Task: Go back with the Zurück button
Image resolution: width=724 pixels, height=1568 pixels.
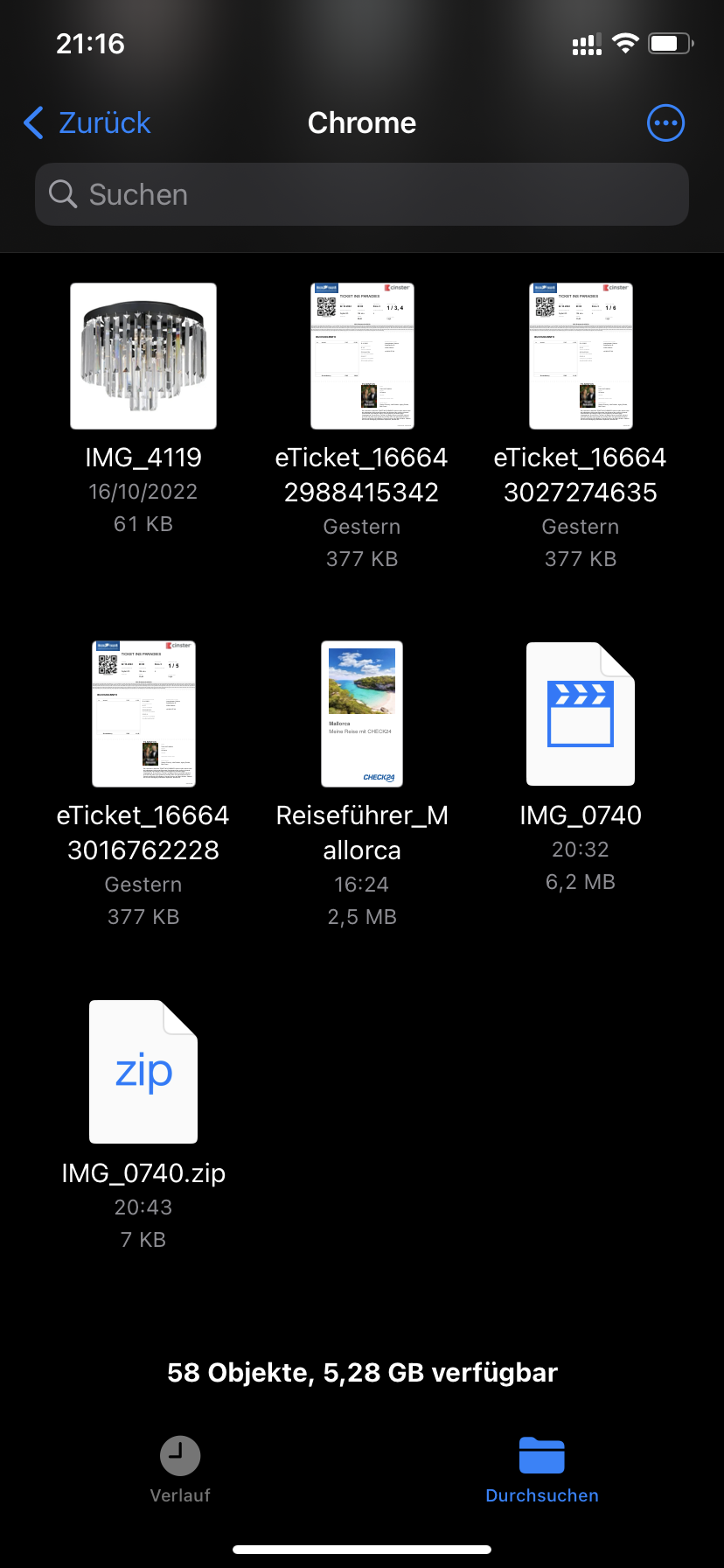Action: click(87, 123)
